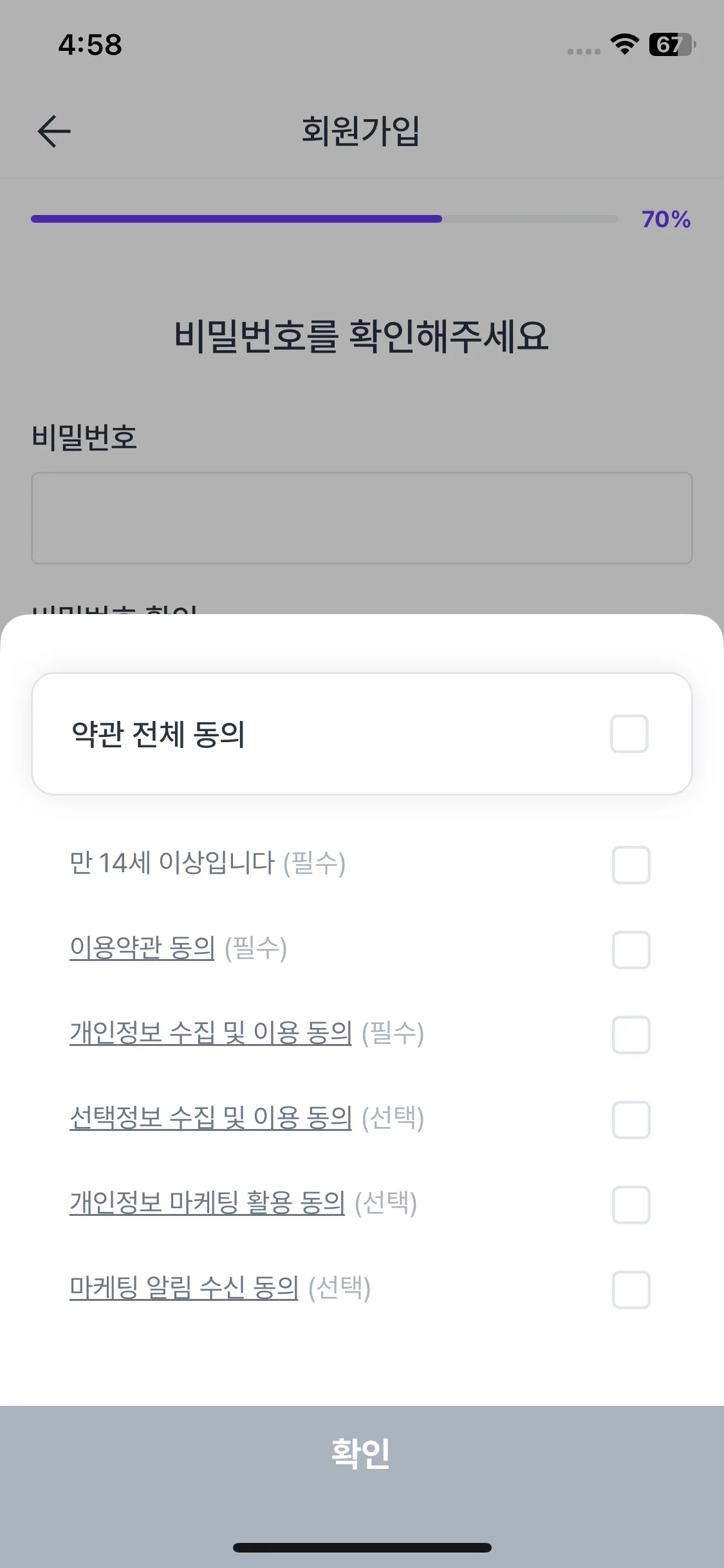
Task: Enable the 선택정보 수집 및 이용 동의 checkbox
Action: pos(629,1121)
